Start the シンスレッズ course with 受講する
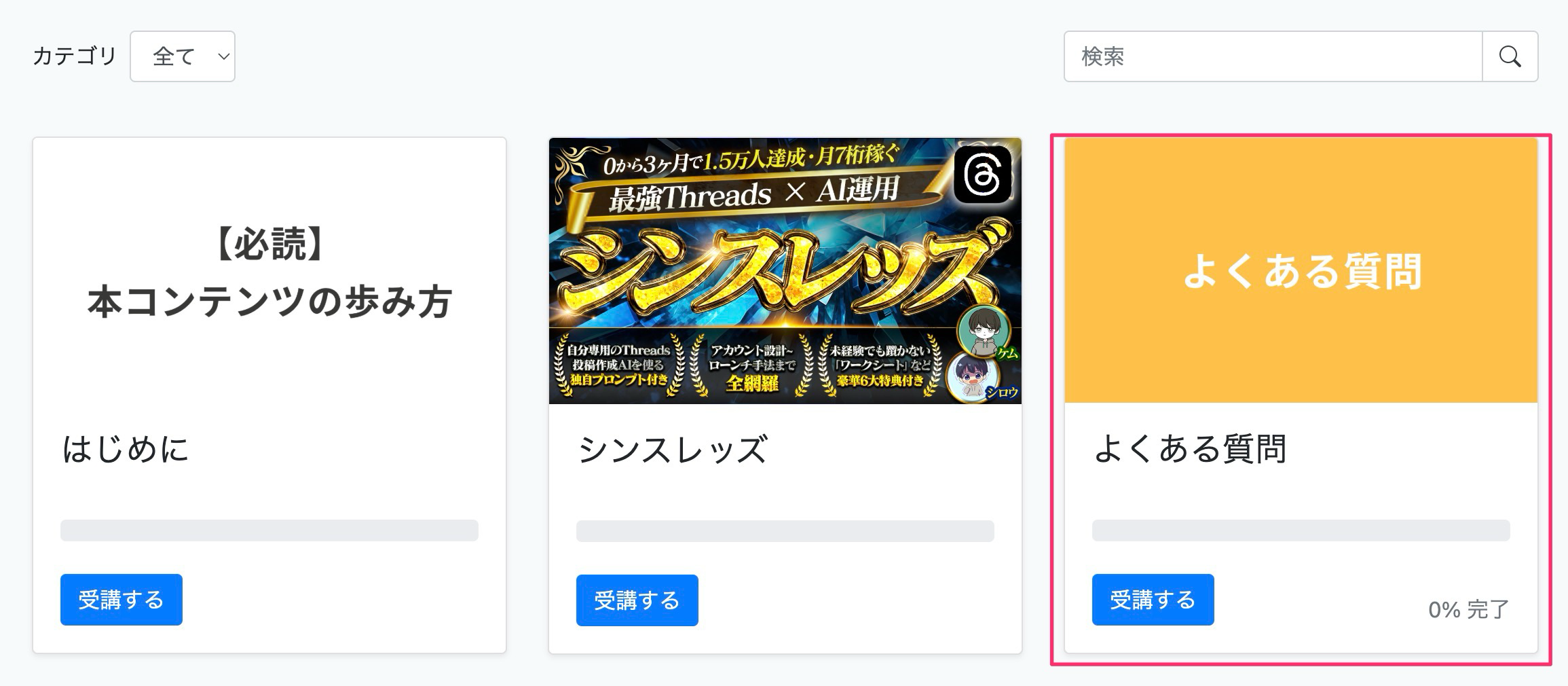The width and height of the screenshot is (1568, 686). tap(637, 600)
